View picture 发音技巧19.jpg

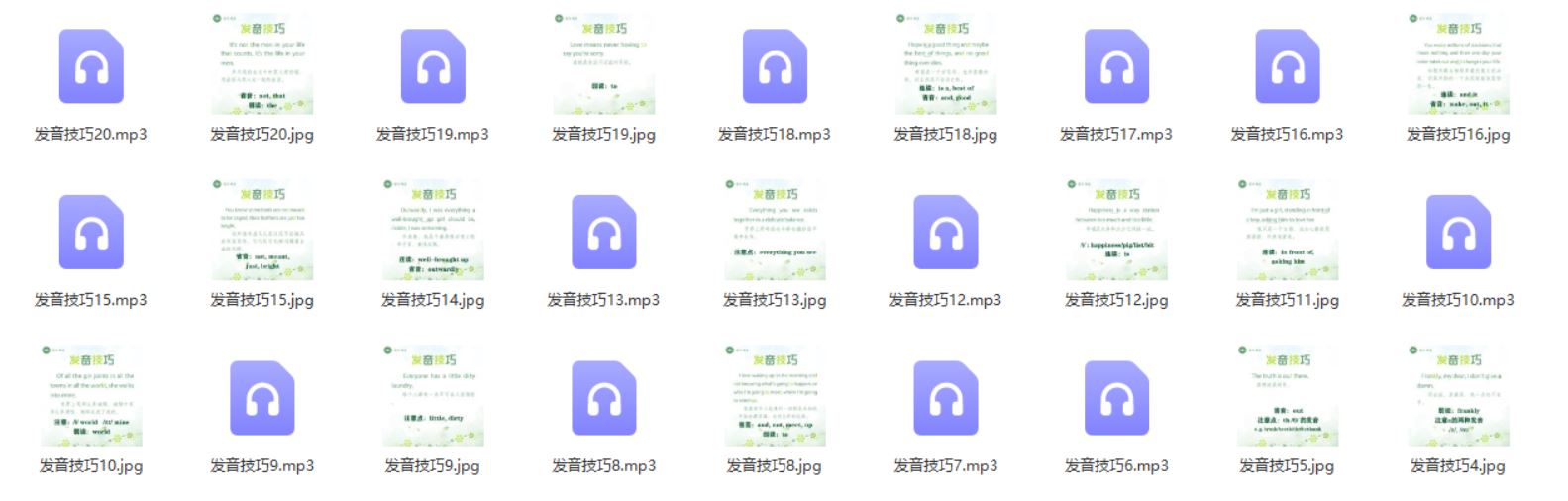pyautogui.click(x=603, y=64)
